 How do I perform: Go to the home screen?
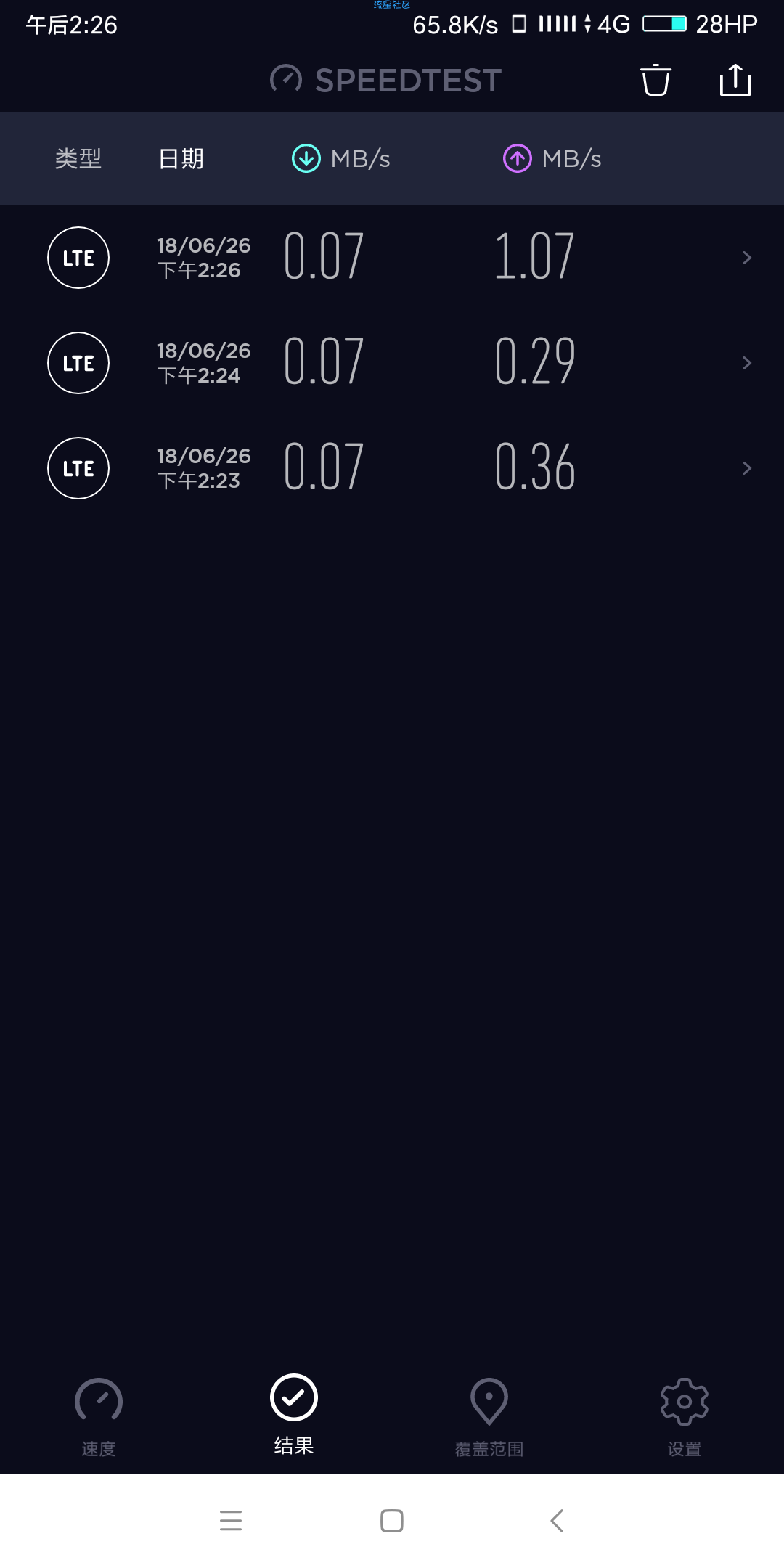392,1520
